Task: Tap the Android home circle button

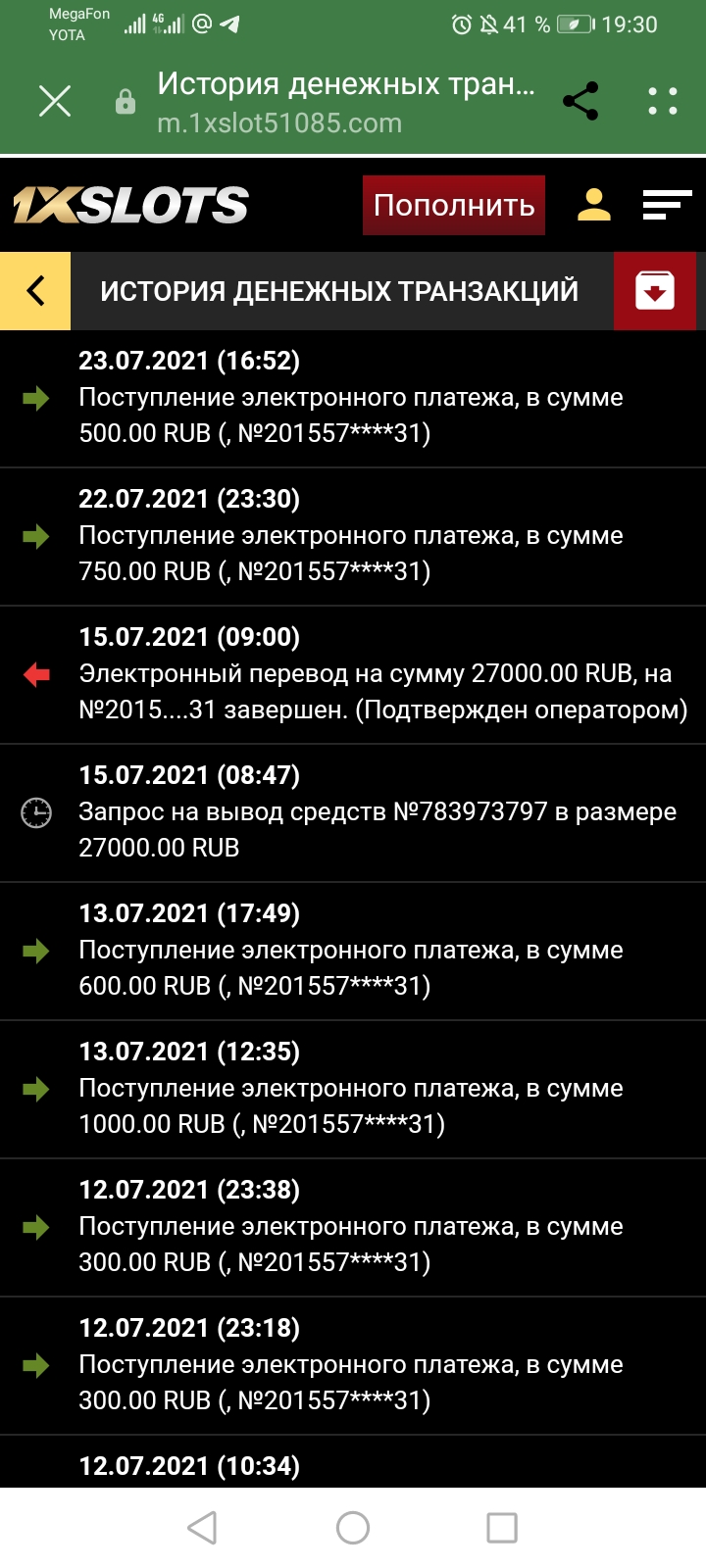Action: point(353,1526)
